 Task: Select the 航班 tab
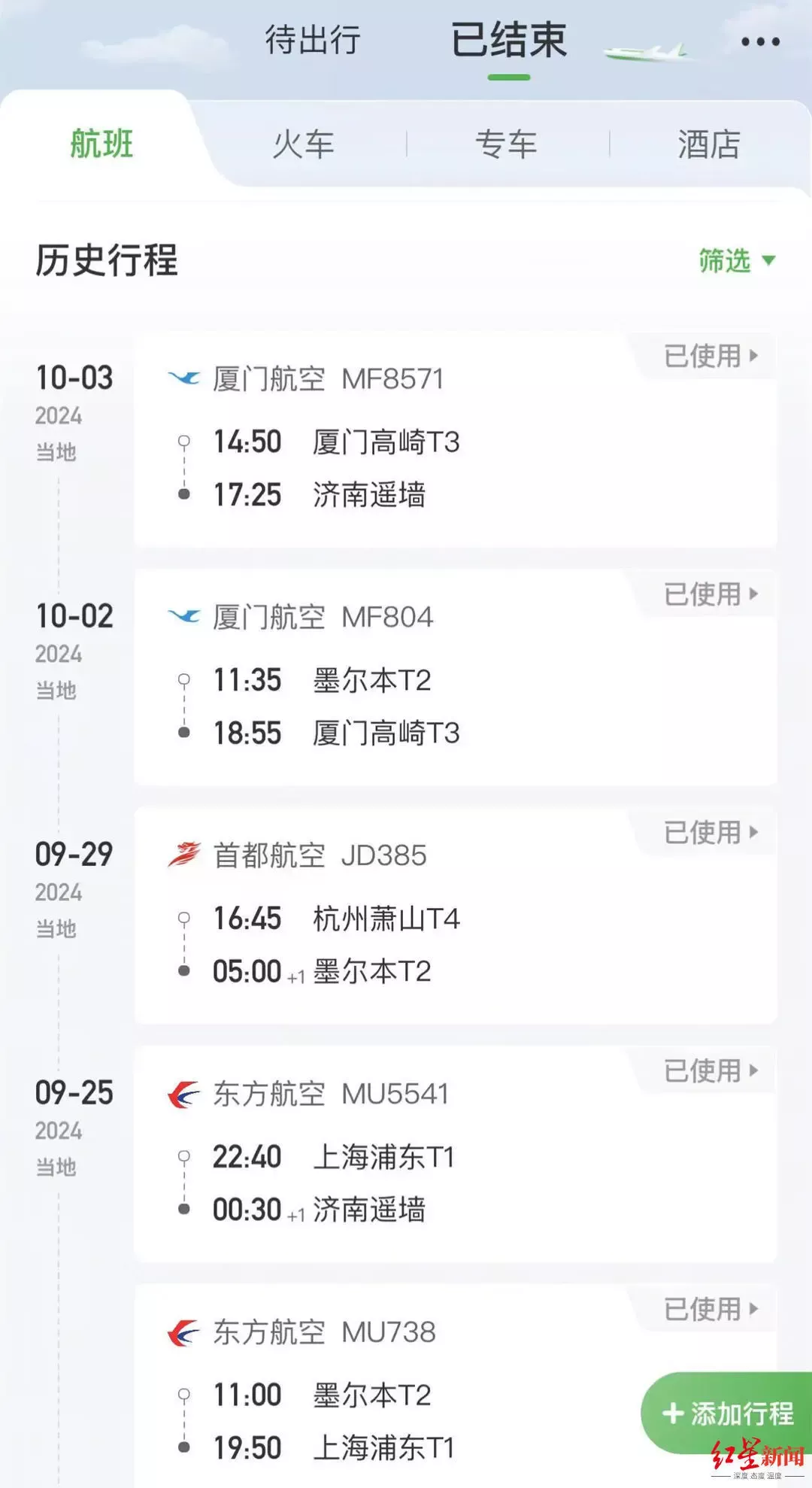(101, 144)
